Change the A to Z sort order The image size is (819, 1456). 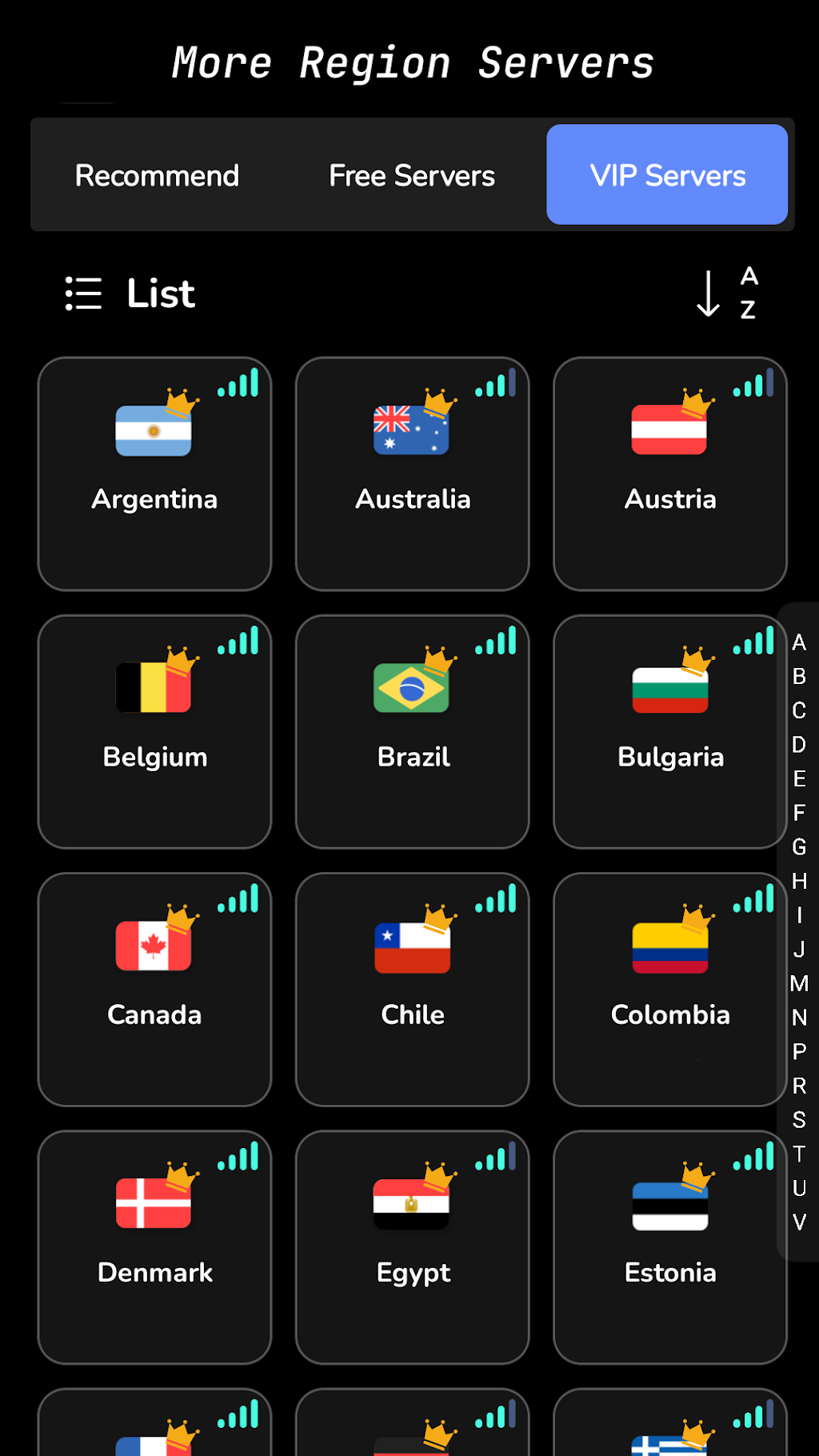[x=726, y=294]
